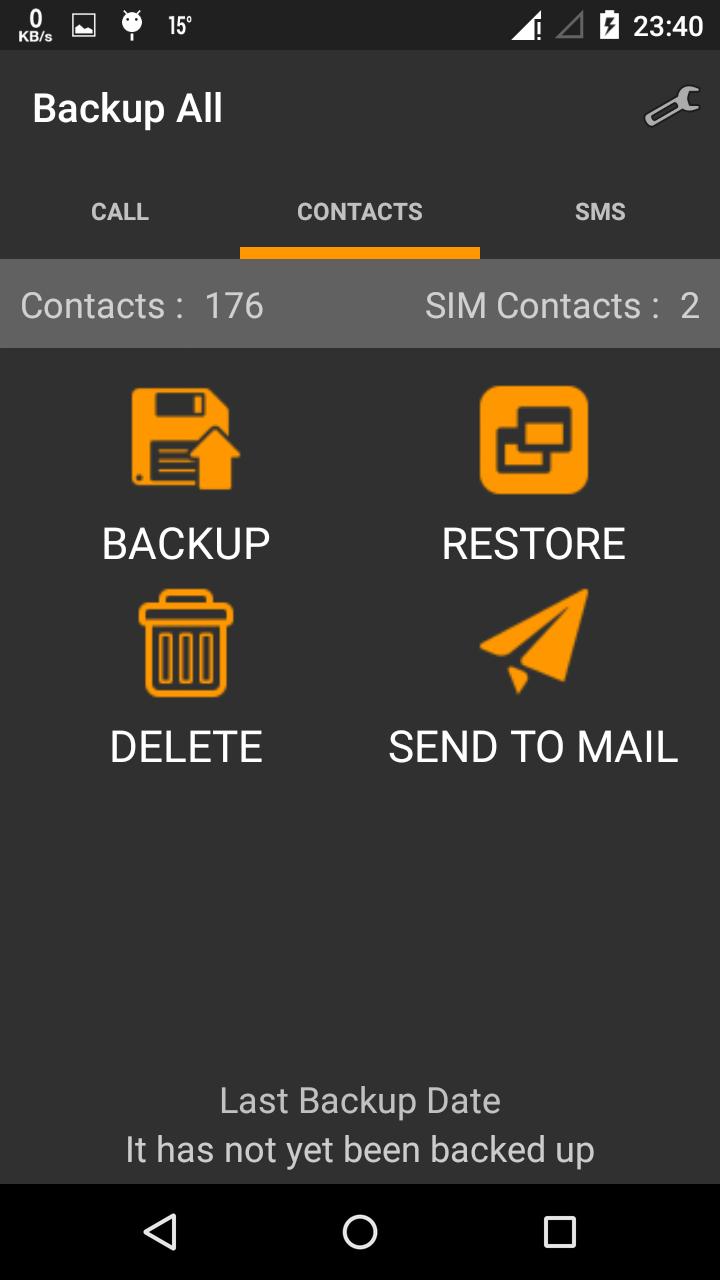
Task: Choose the DELETE option
Action: tap(186, 678)
